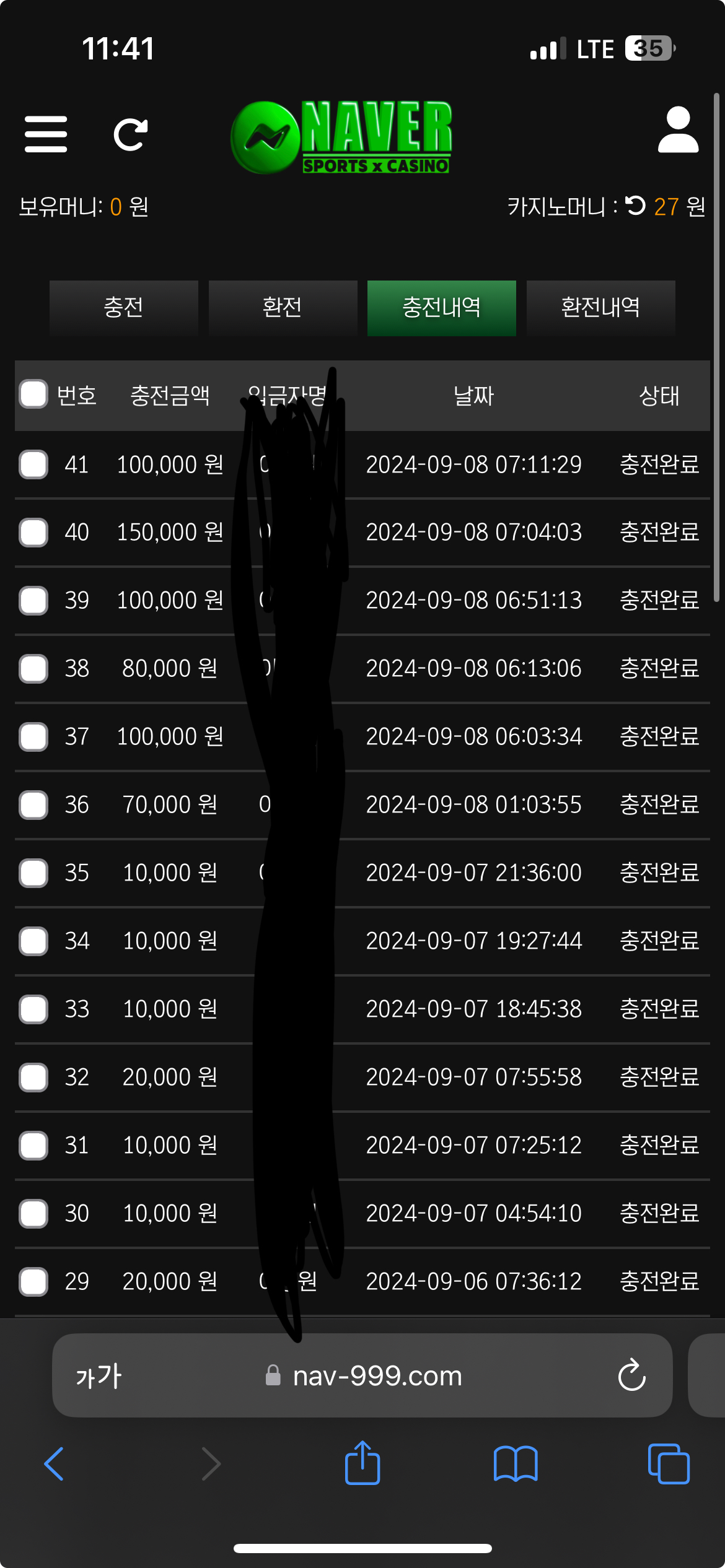Switch to the 환전 tab
This screenshot has height=1568, width=725.
point(283,308)
